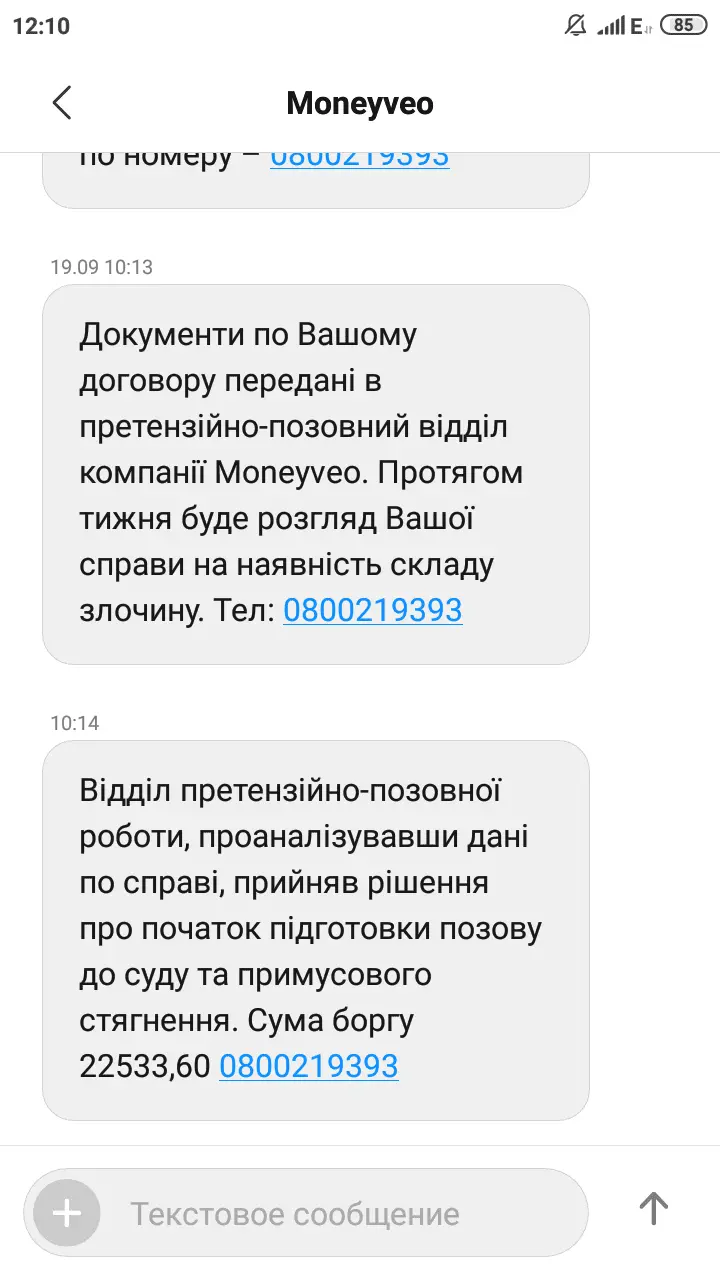Focus the text message input field

tap(340, 1214)
